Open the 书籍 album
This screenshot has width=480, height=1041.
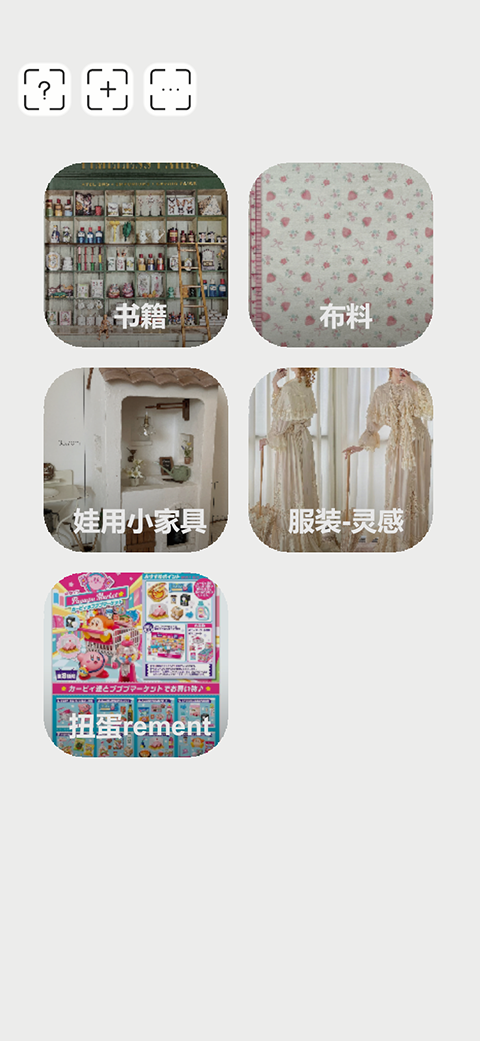pos(136,255)
